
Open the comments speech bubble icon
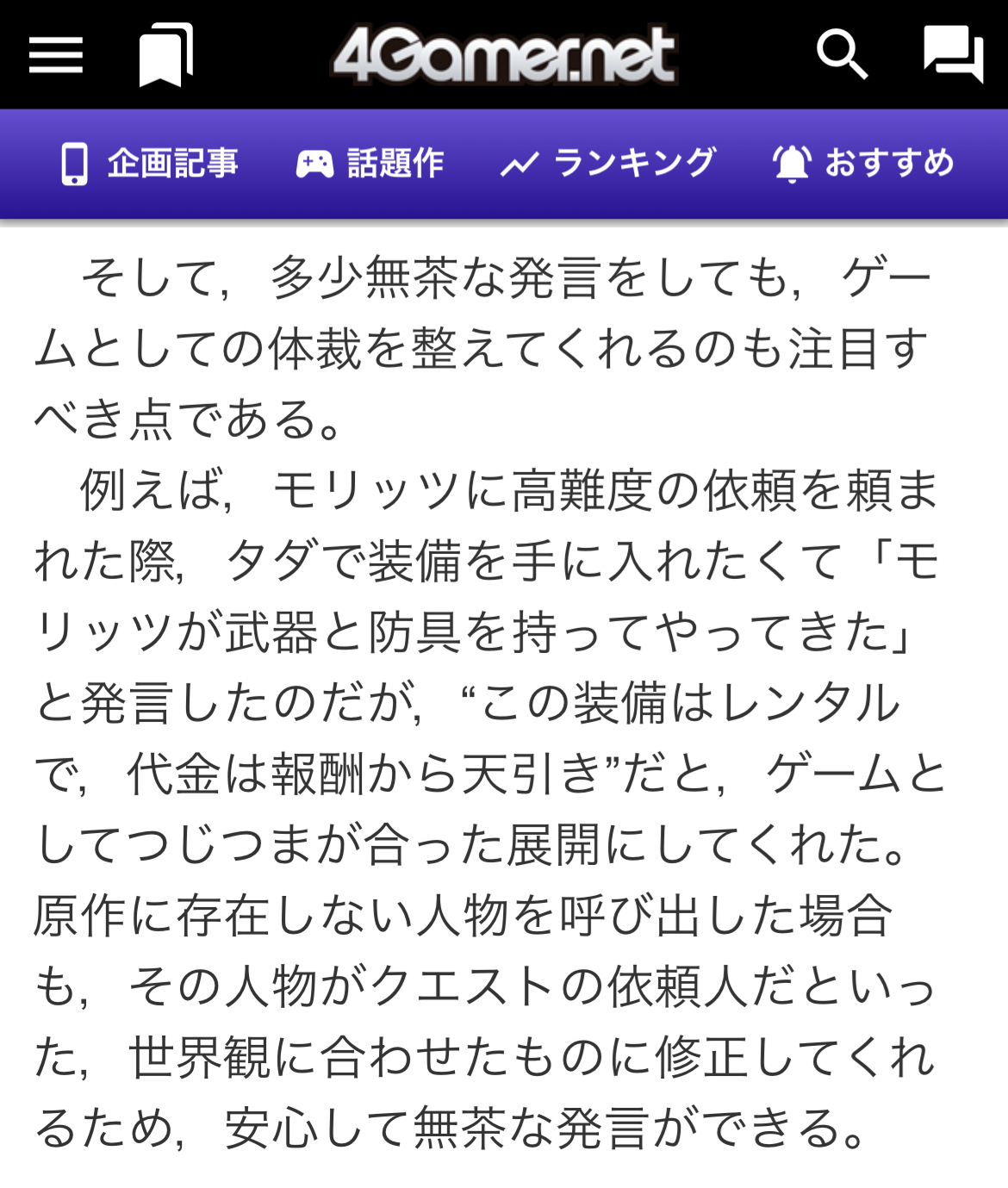953,54
